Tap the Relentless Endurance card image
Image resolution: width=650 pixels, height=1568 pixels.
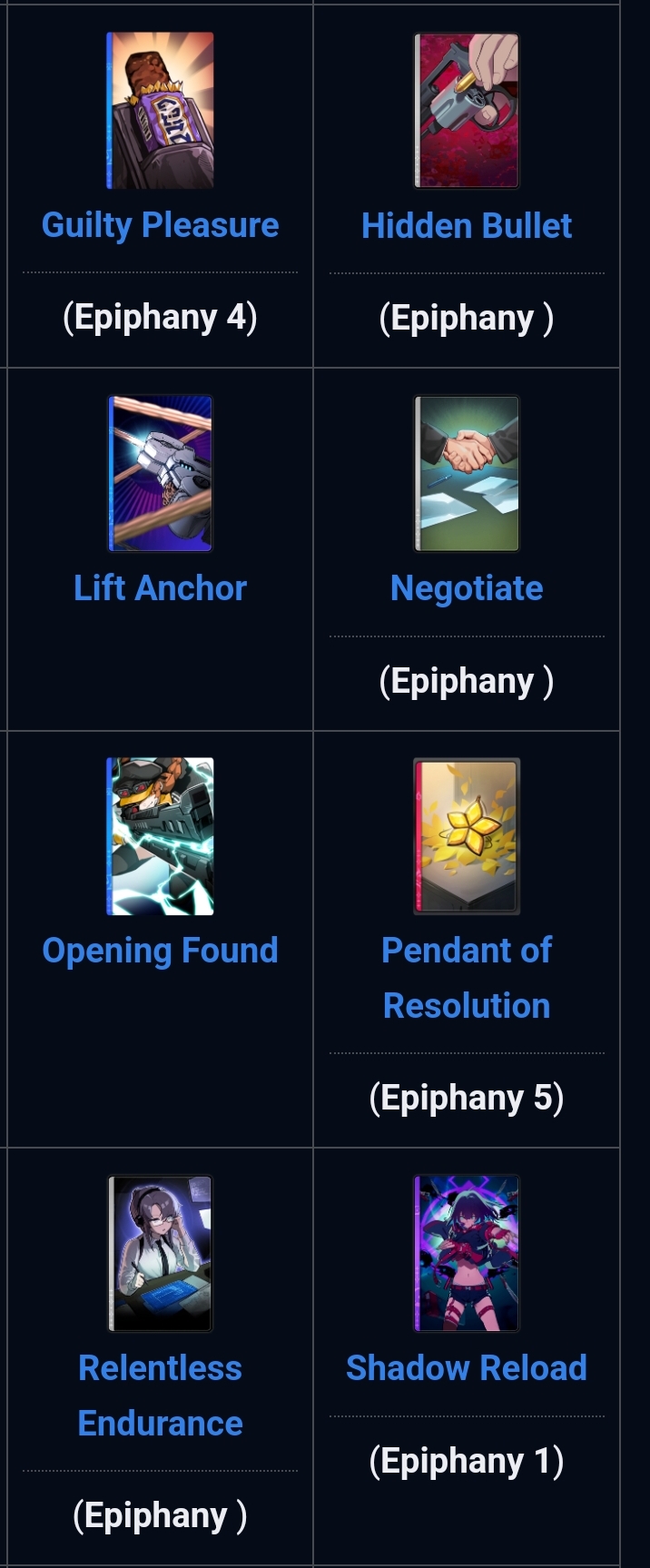point(160,1254)
